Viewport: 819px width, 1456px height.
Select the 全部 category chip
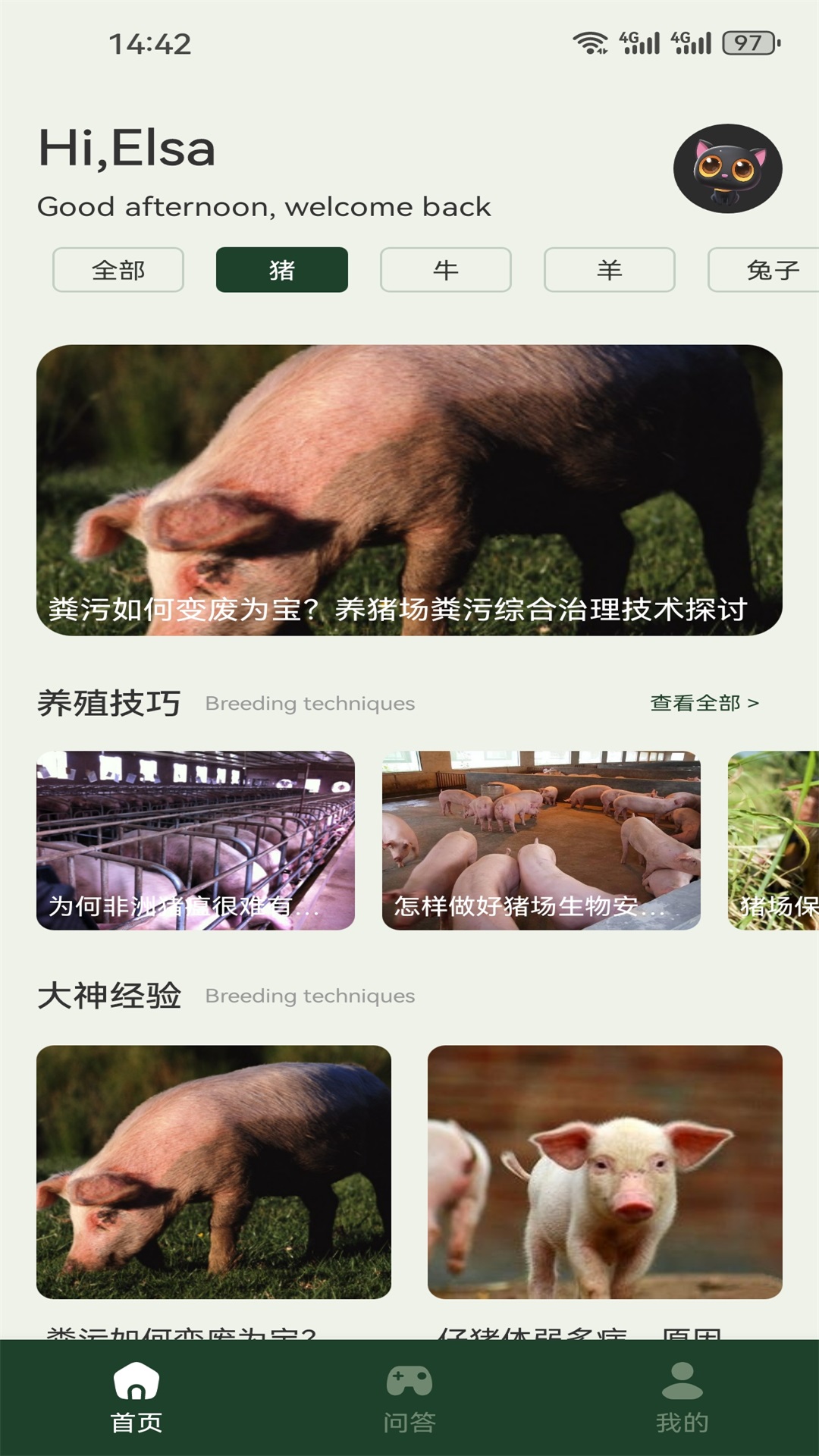click(x=118, y=270)
